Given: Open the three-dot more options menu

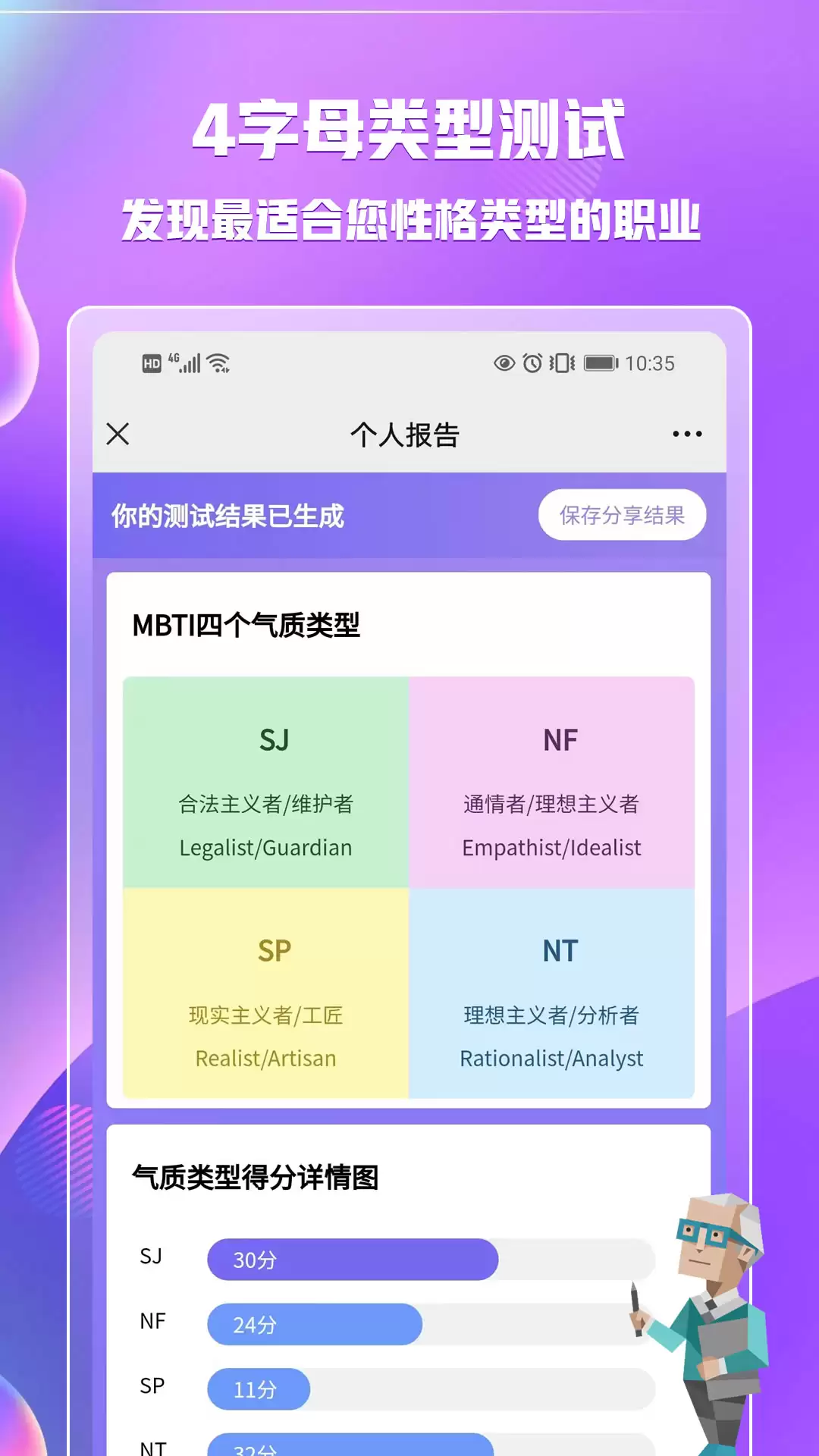Looking at the screenshot, I should [x=686, y=433].
